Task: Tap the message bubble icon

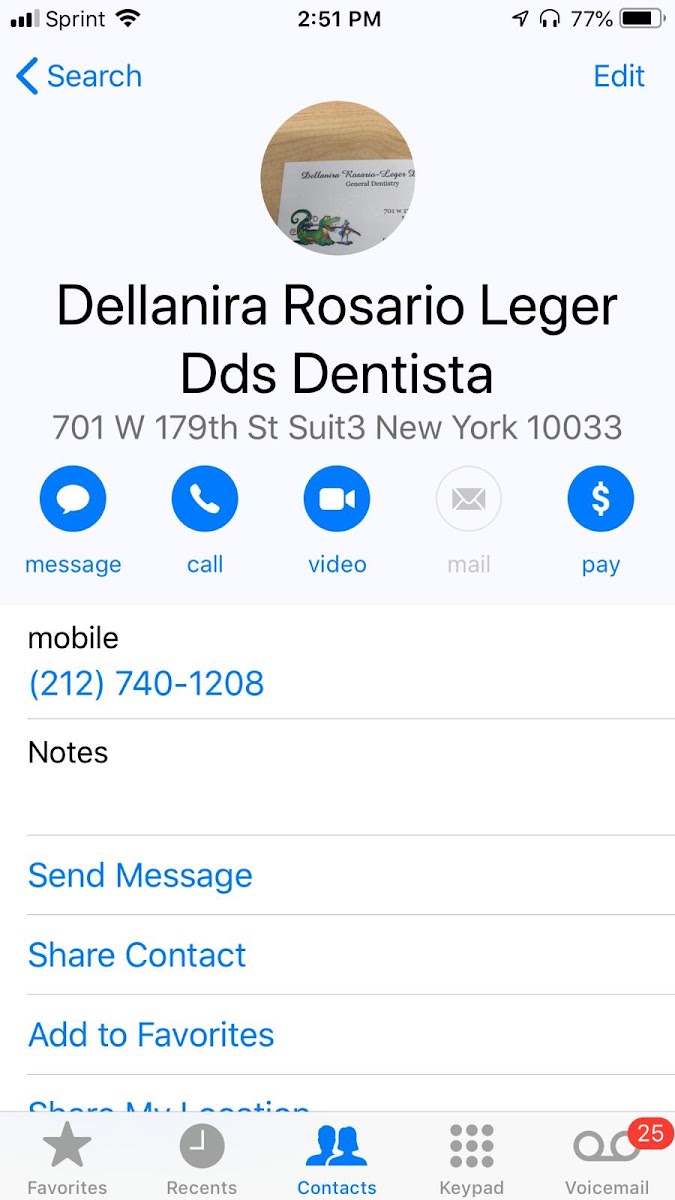Action: 73,498
